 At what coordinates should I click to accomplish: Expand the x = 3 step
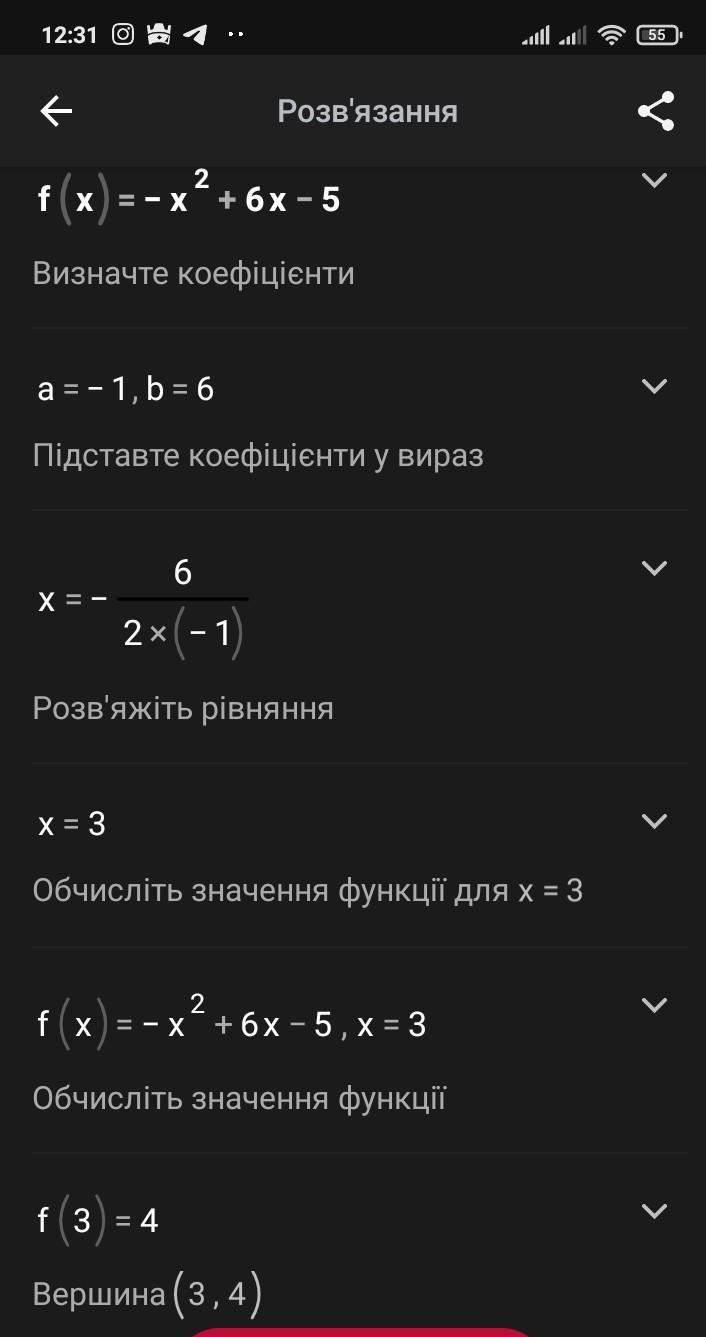tap(654, 821)
